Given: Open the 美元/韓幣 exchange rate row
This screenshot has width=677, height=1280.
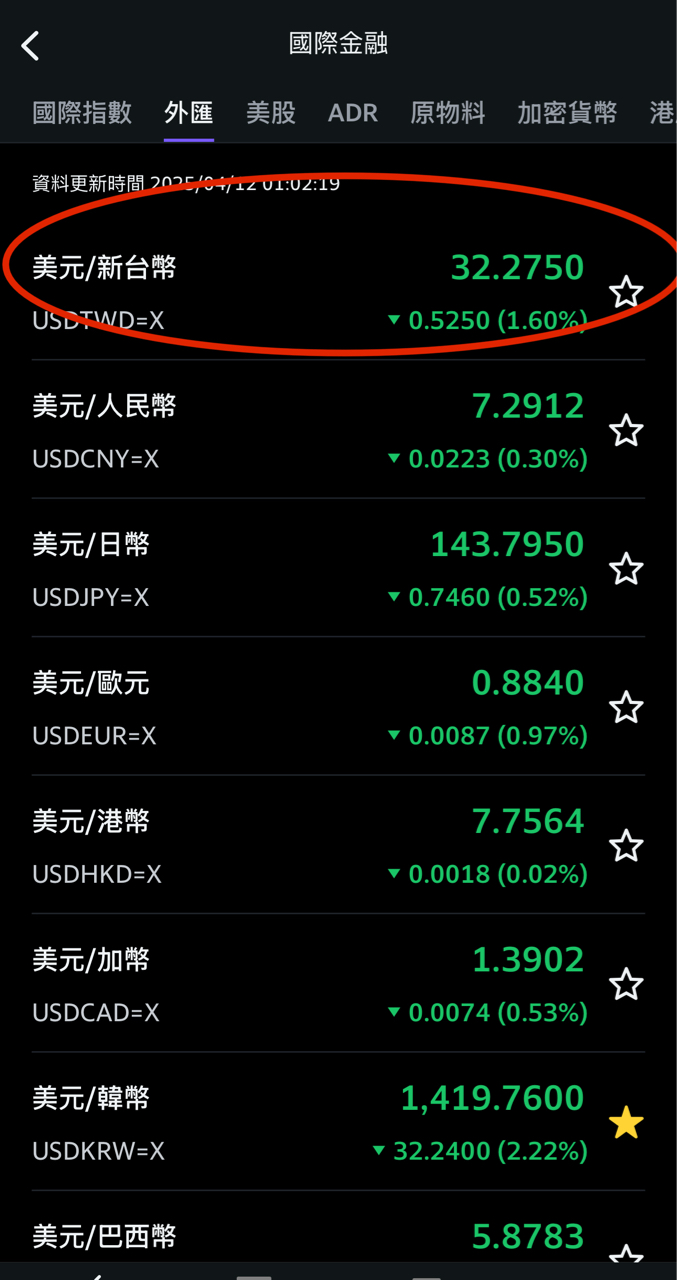Looking at the screenshot, I should 300,1122.
